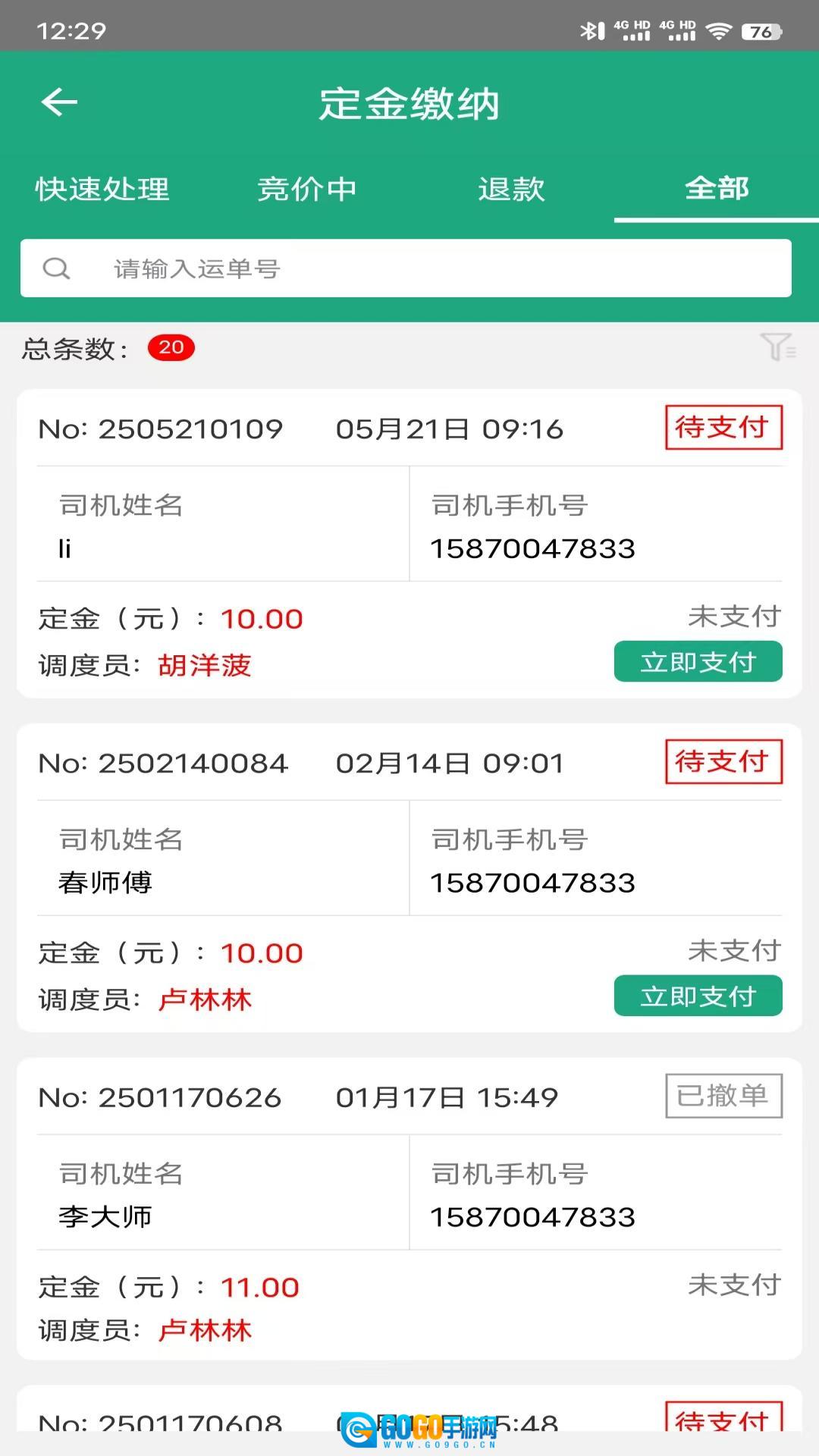This screenshot has height=1456, width=819.
Task: Tap the 已撤单 status on order 2501170626
Action: (x=724, y=1096)
